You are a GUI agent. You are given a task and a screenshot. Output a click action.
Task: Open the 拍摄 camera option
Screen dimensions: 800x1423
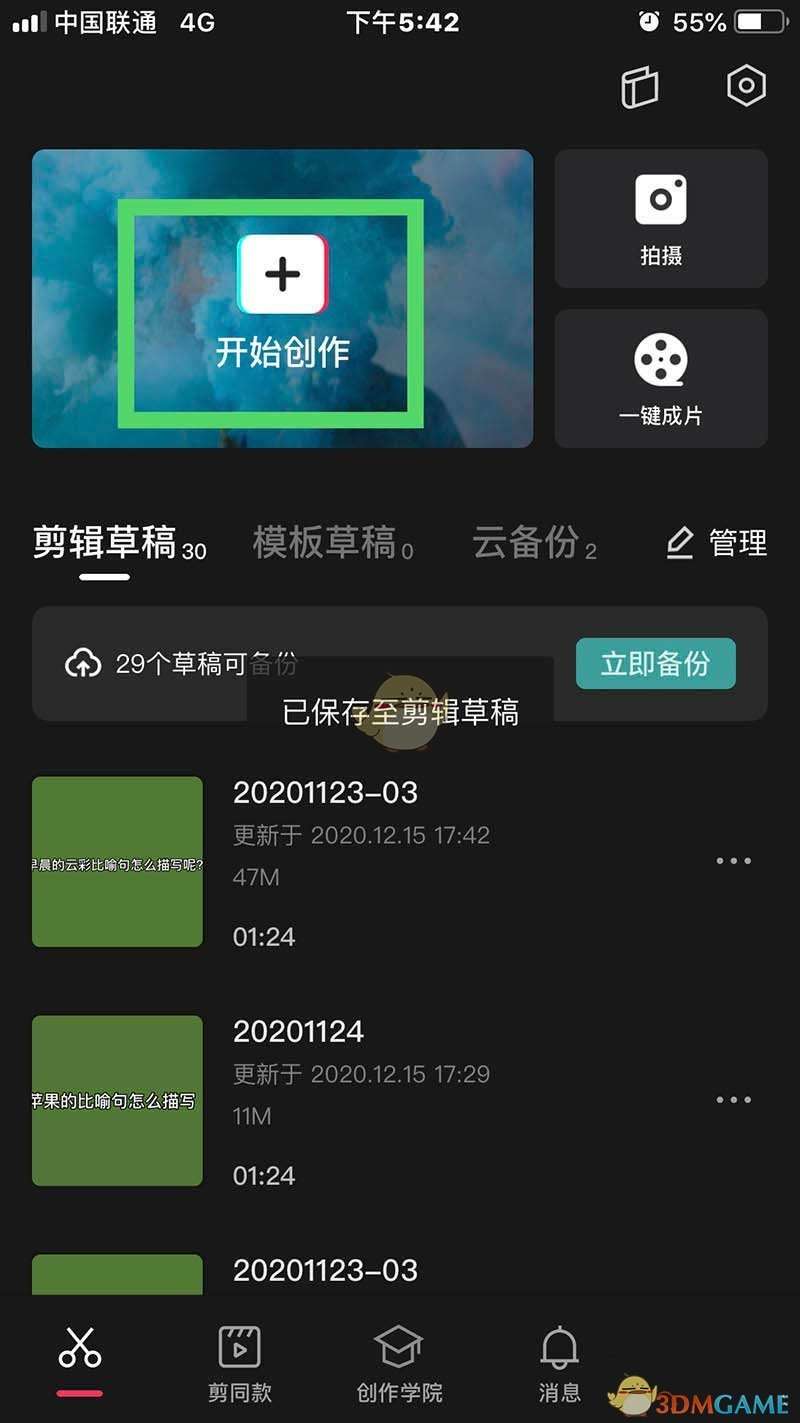coord(661,219)
